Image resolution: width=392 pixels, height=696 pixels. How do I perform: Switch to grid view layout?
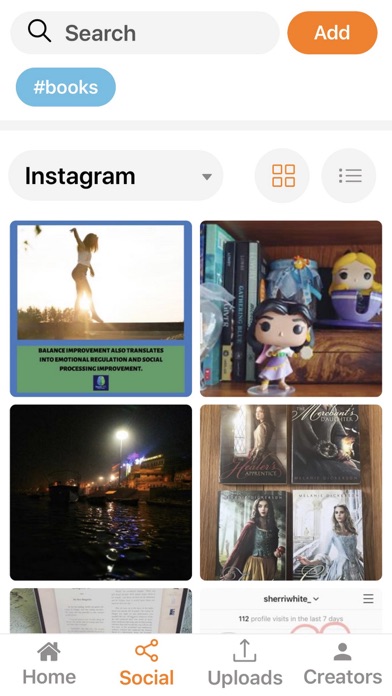[x=283, y=176]
